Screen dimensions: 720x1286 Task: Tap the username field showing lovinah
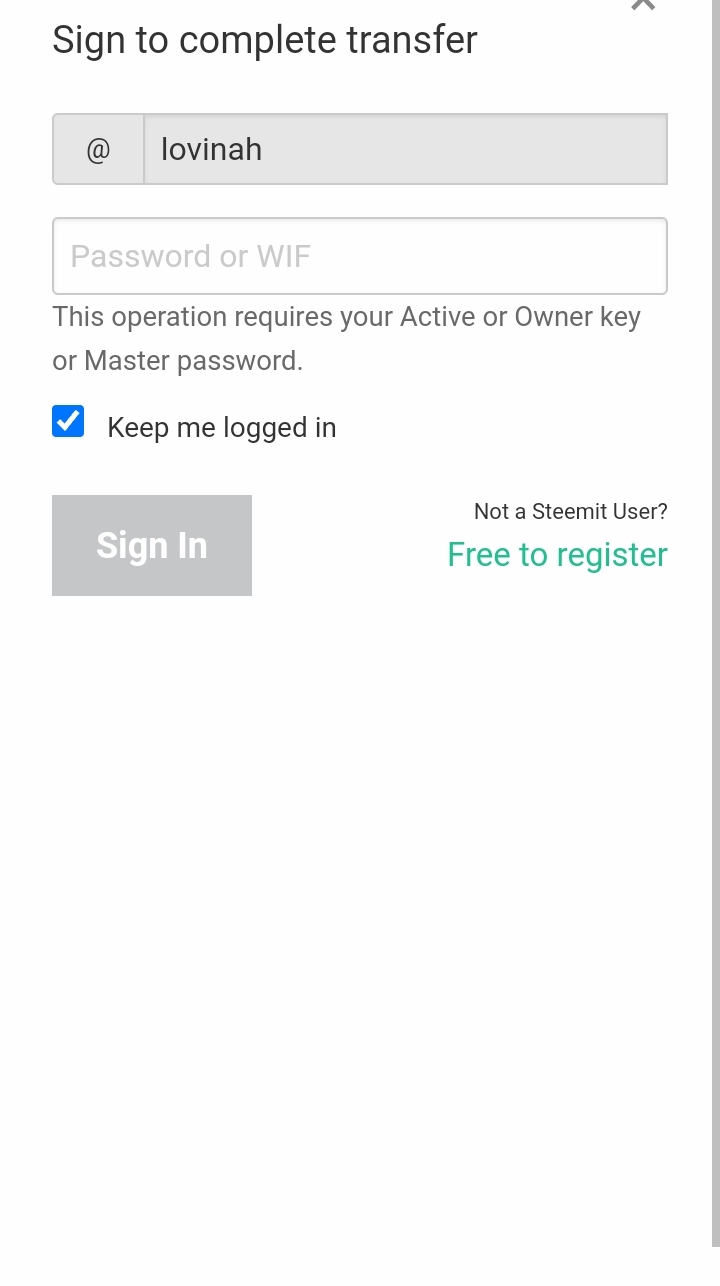coord(404,149)
